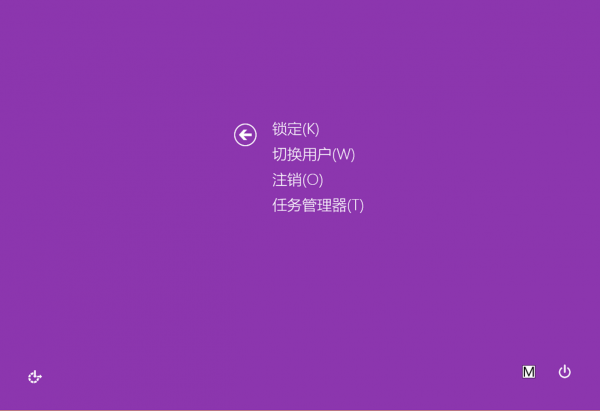Select 注销(O) to sign out
600x411 pixels.
pos(297,180)
